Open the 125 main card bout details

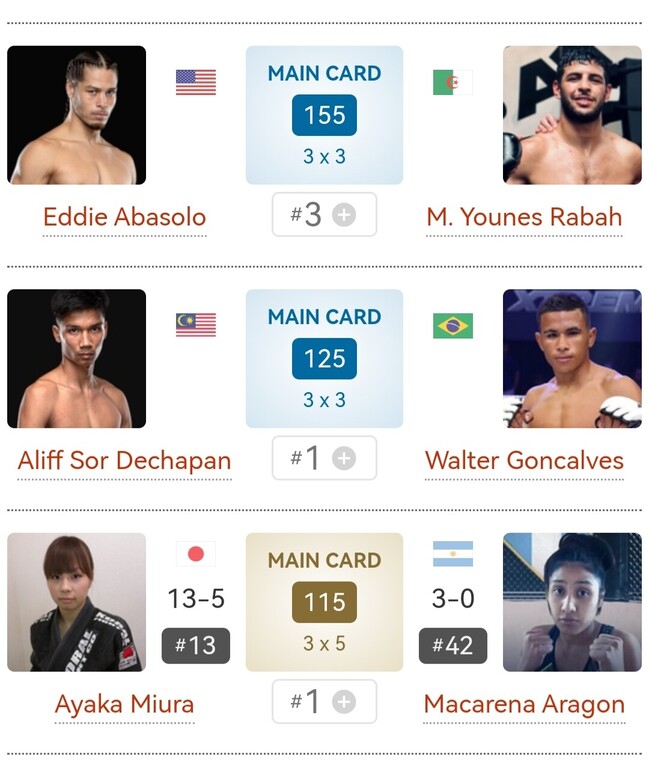coord(324,358)
